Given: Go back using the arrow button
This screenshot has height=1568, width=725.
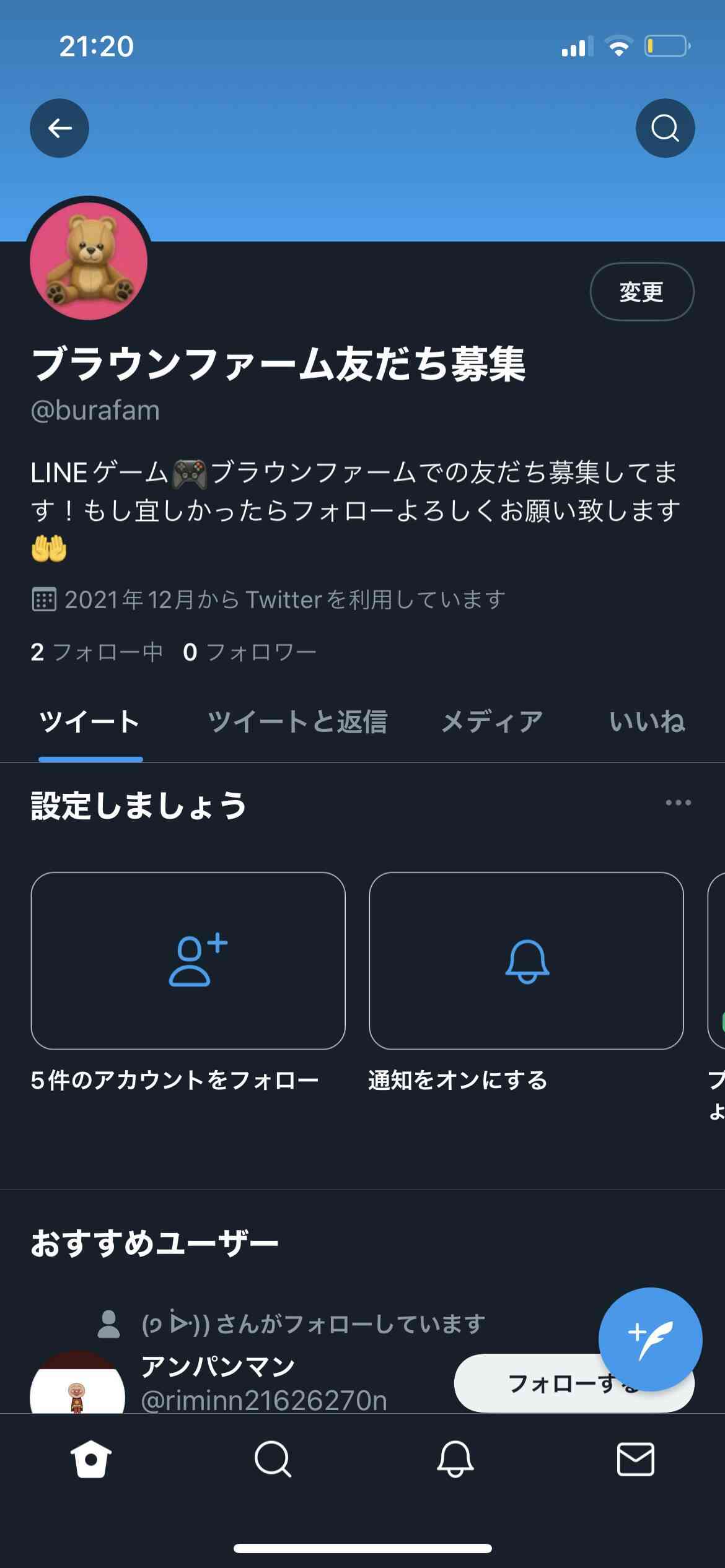Looking at the screenshot, I should (59, 128).
